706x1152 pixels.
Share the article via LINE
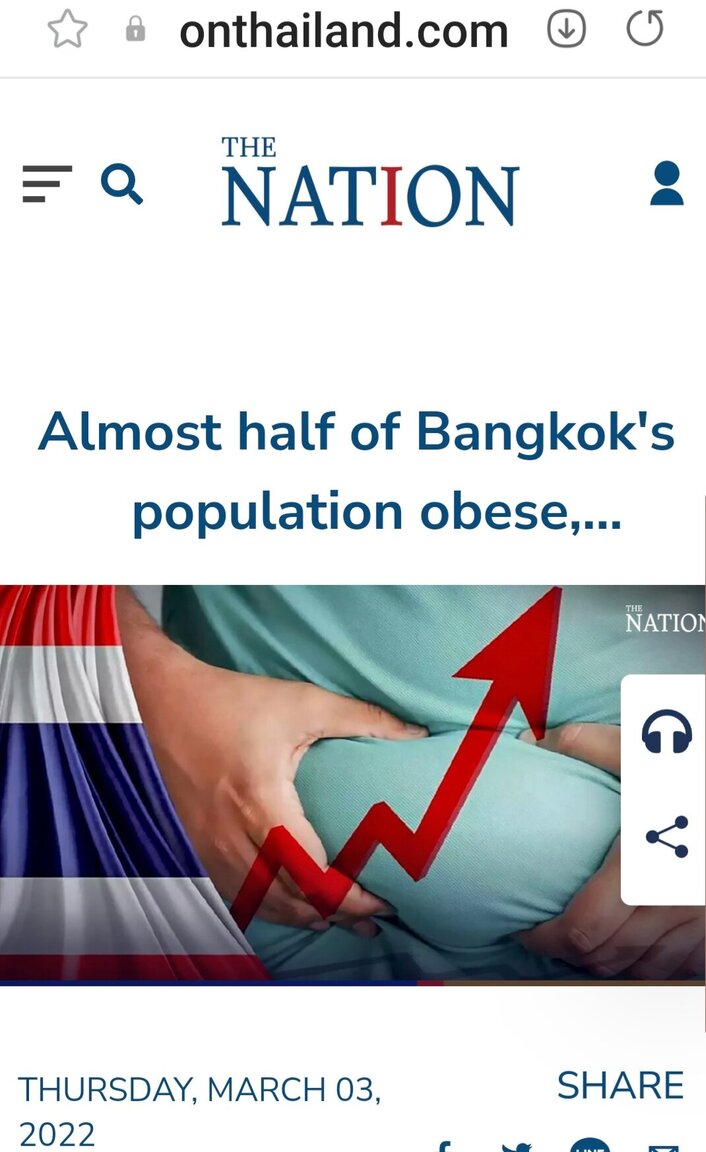[590, 1146]
